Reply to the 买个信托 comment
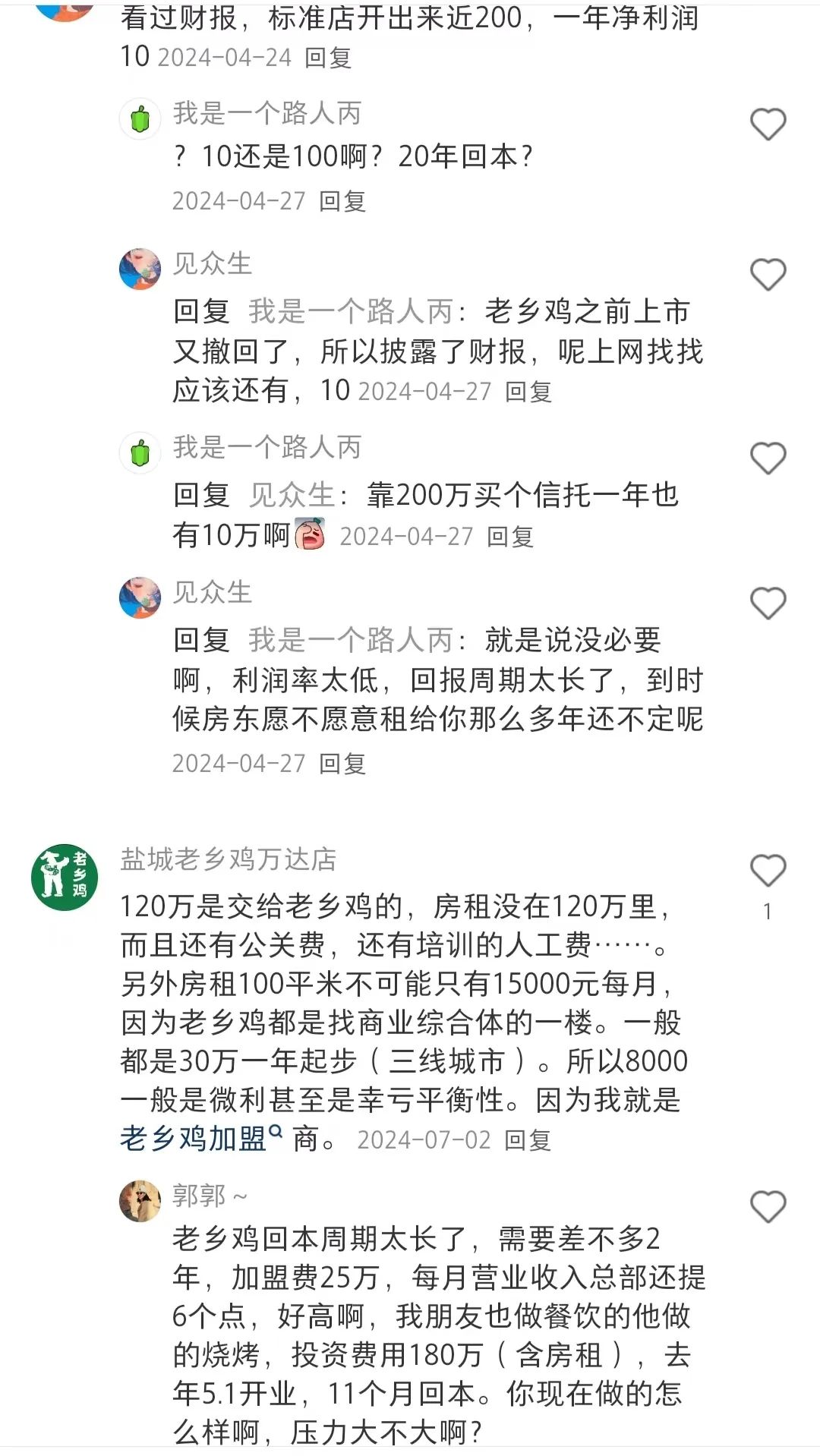The width and height of the screenshot is (820, 1456). (509, 537)
